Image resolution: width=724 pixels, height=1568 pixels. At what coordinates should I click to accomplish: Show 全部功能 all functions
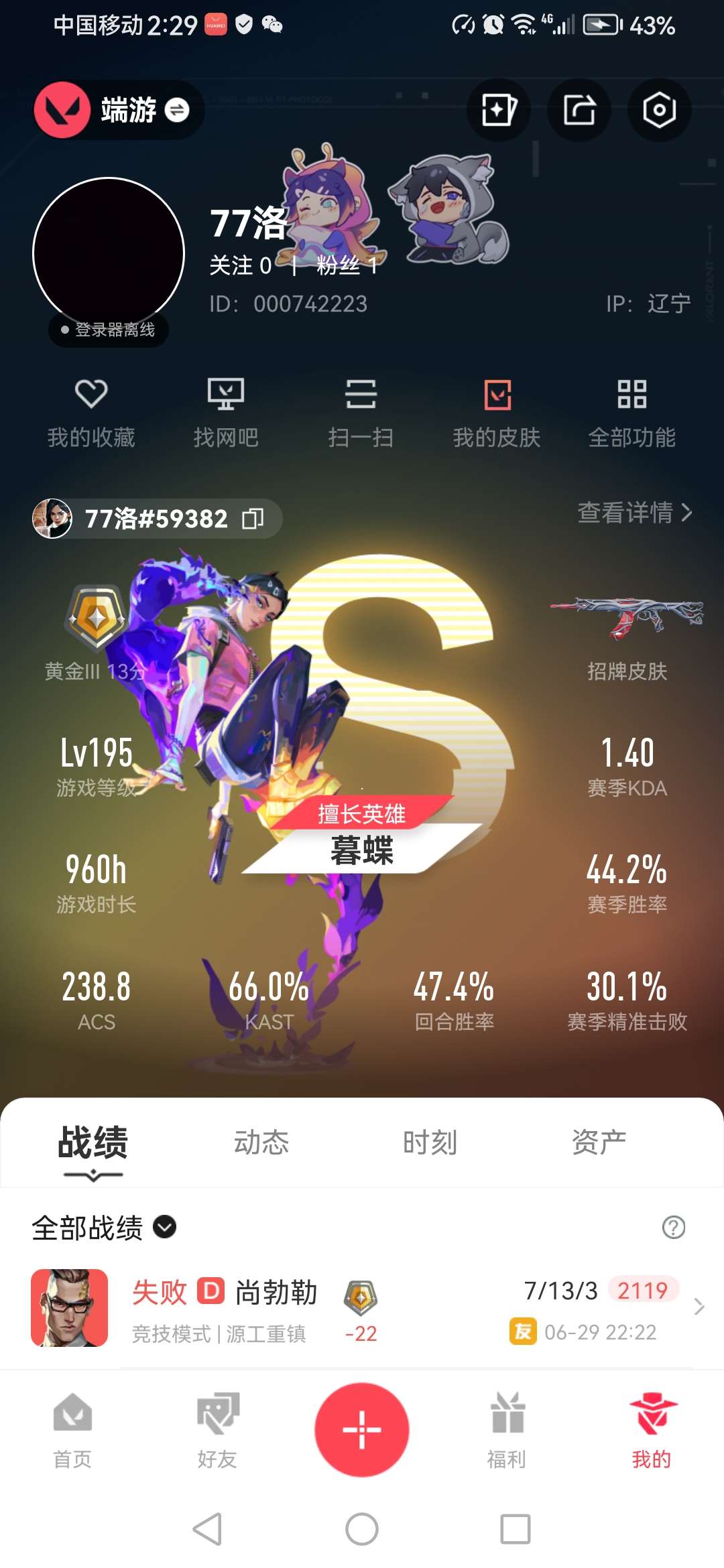[x=631, y=411]
